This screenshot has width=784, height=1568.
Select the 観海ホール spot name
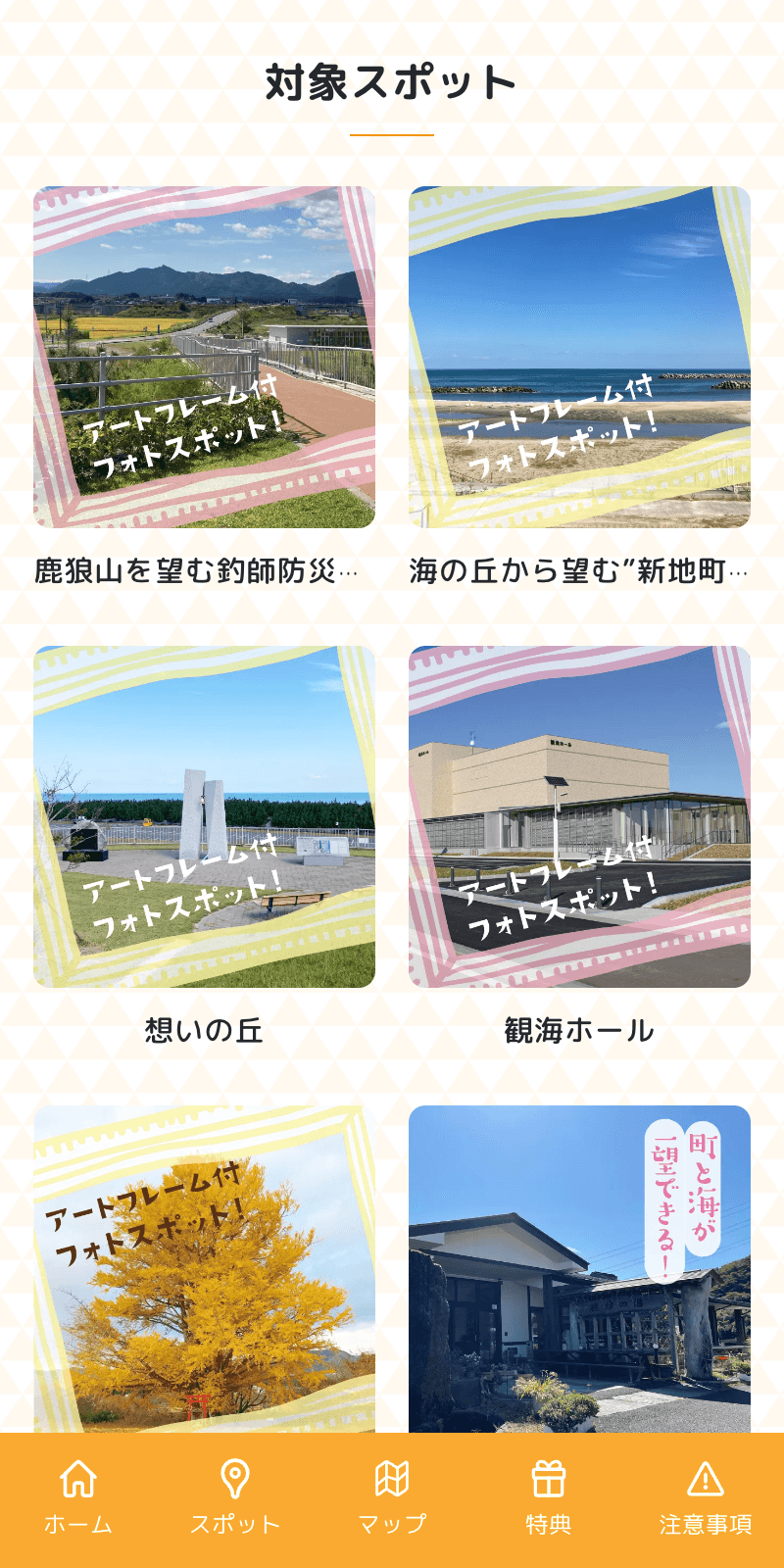pos(578,1028)
